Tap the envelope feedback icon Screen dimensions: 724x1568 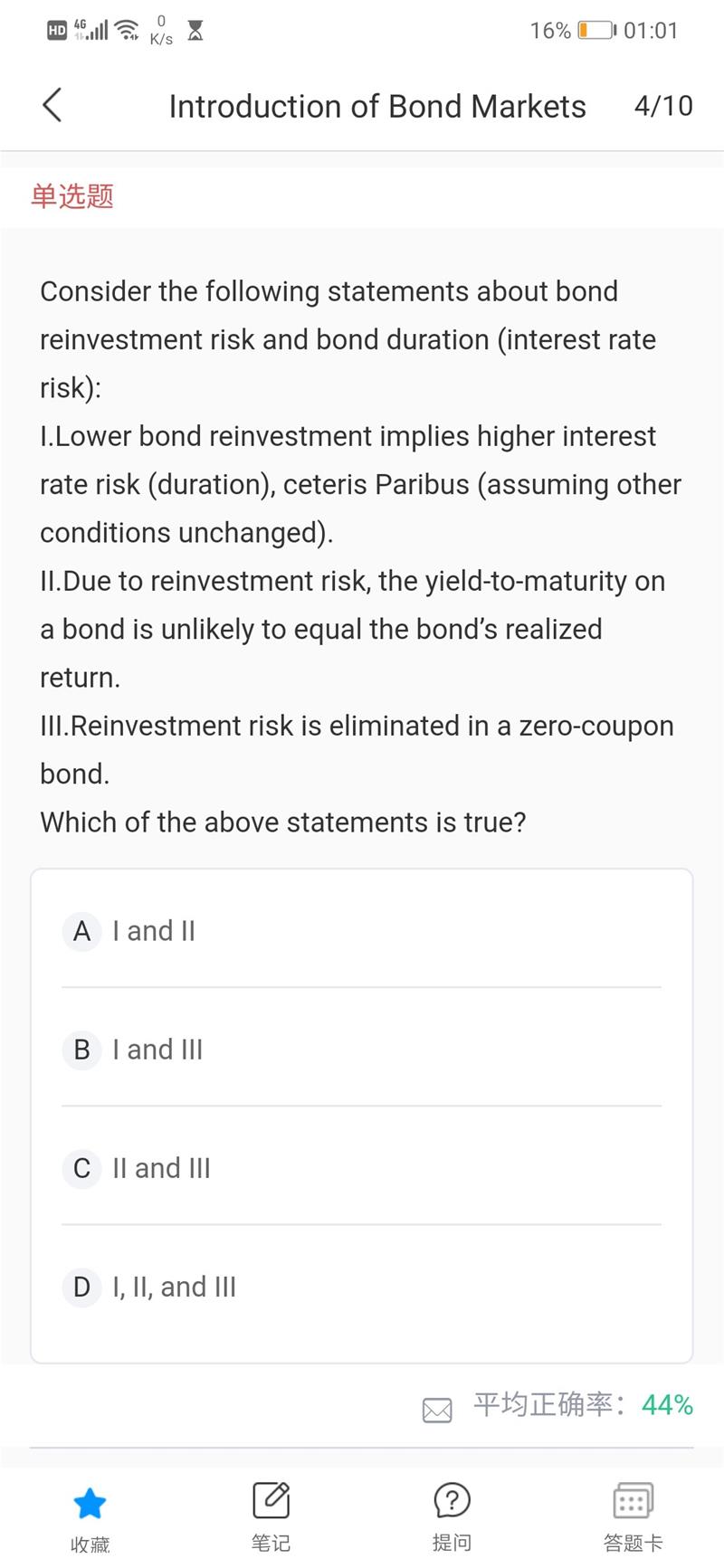(437, 1409)
